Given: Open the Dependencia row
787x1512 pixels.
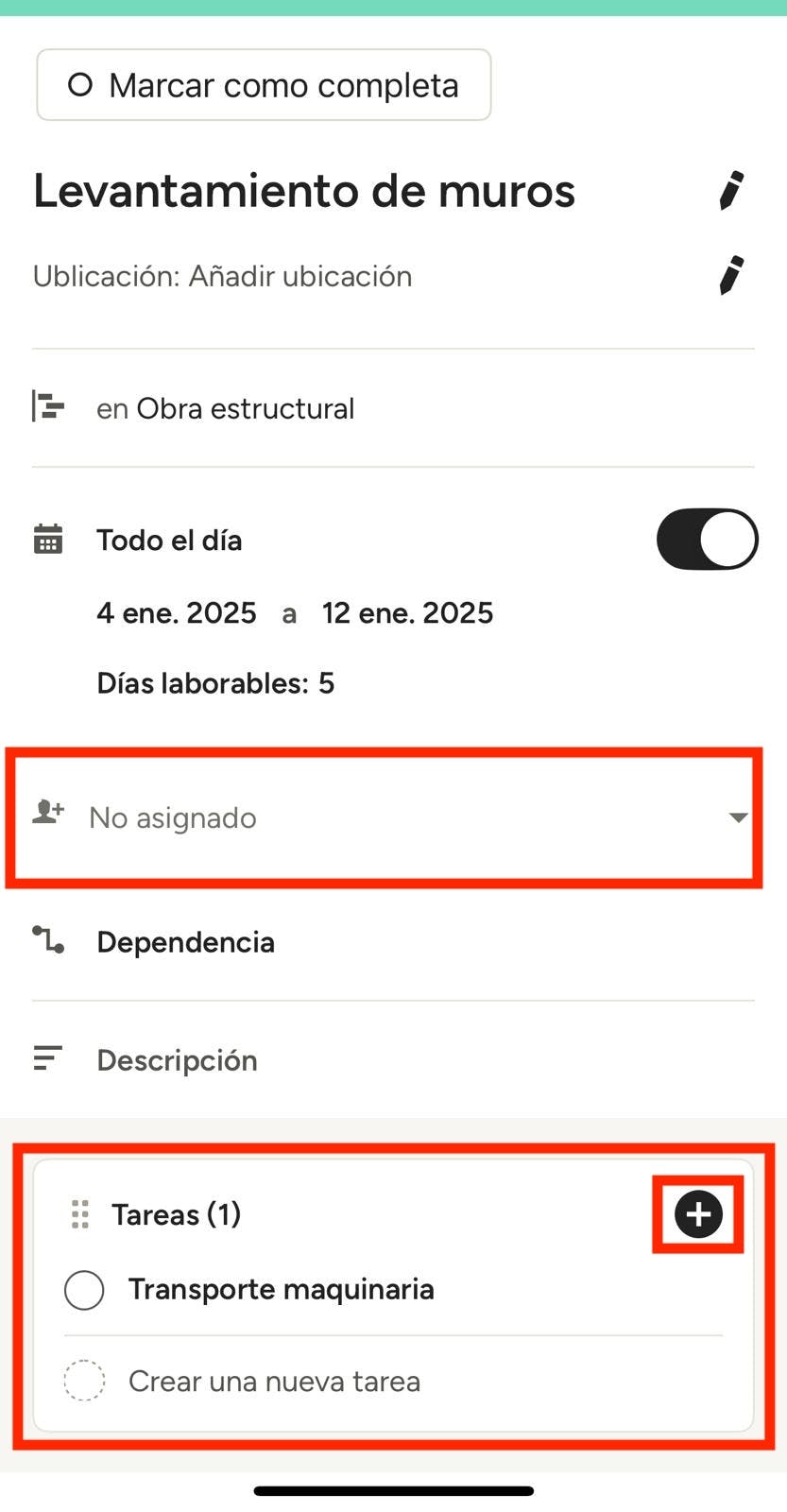Looking at the screenshot, I should point(185,942).
